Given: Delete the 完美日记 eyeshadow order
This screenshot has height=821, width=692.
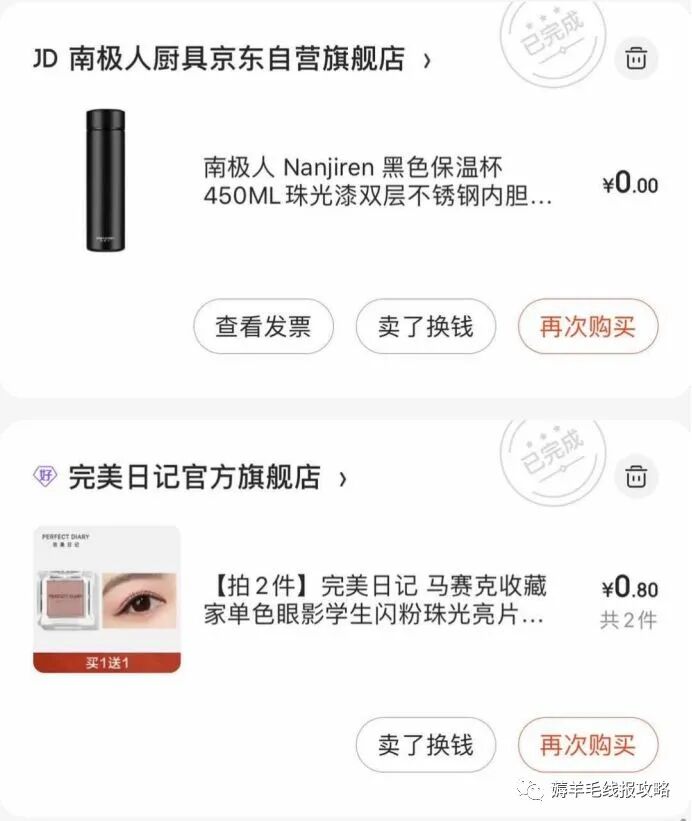Looking at the screenshot, I should [636, 477].
